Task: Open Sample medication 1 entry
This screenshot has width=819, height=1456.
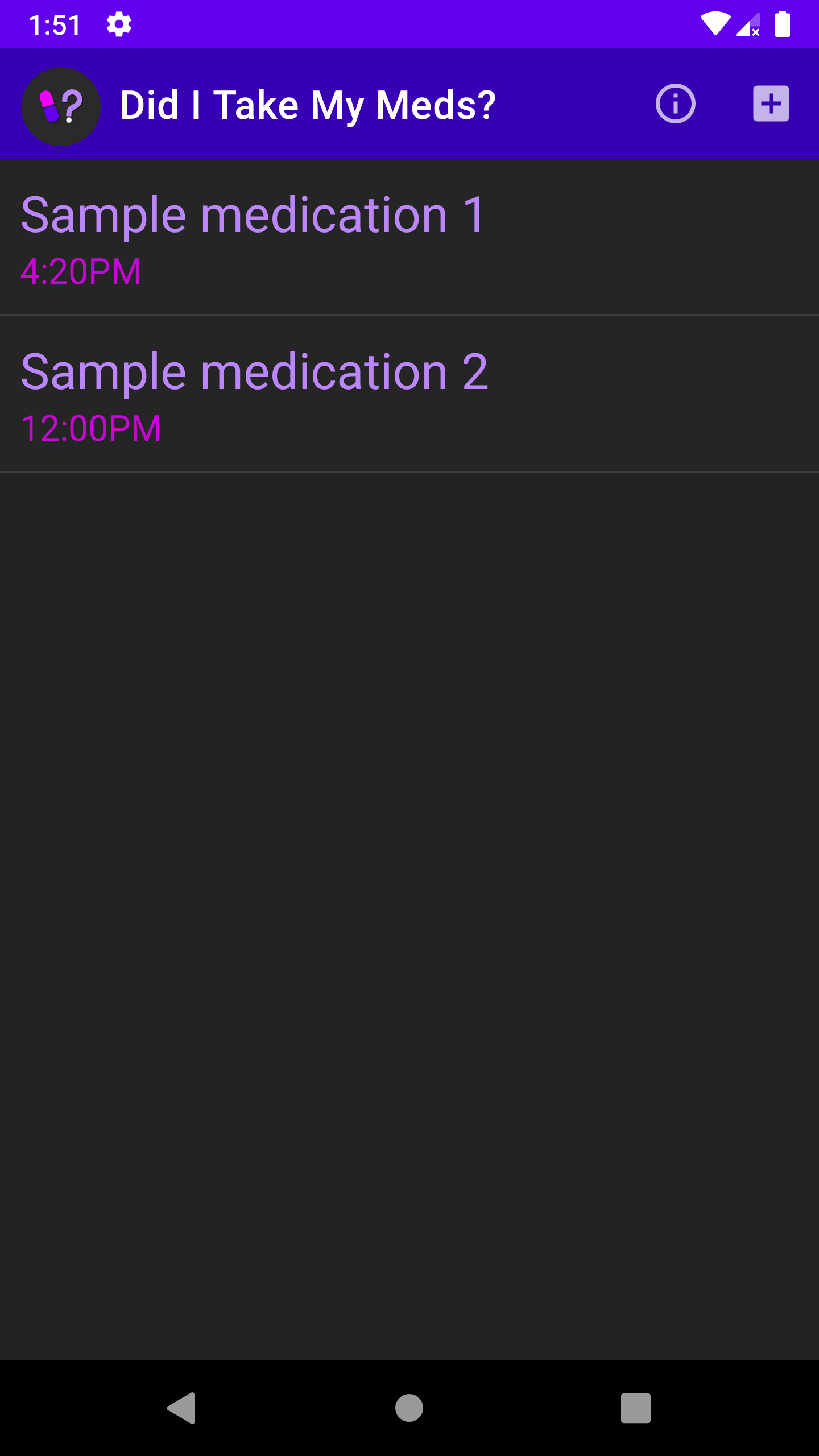Action: (x=409, y=237)
